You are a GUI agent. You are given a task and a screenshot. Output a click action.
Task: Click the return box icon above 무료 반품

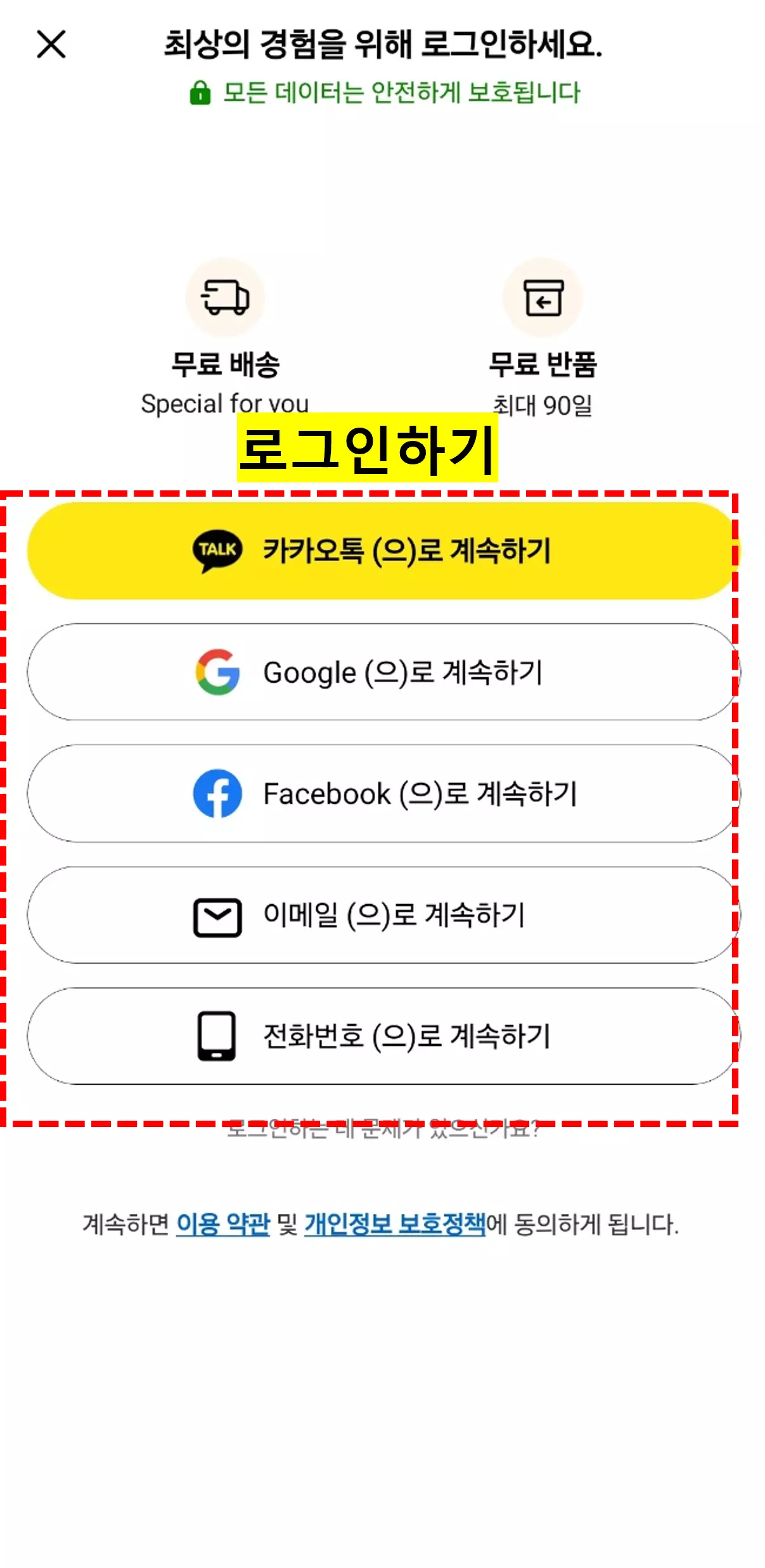click(543, 296)
